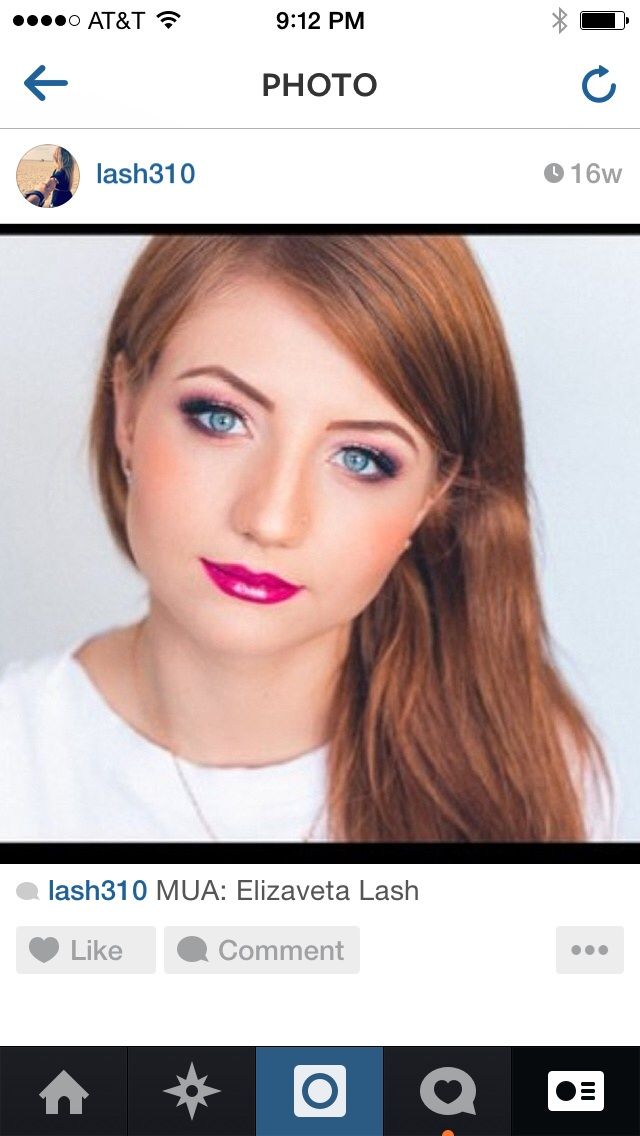This screenshot has width=640, height=1136.
Task: Switch to the profile tab
Action: coord(575,1092)
